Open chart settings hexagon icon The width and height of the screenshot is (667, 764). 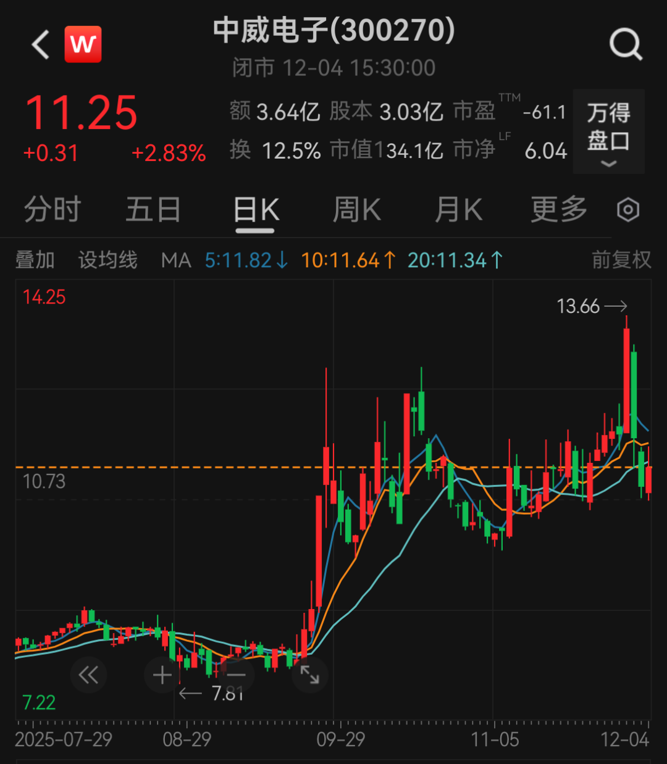tap(628, 210)
